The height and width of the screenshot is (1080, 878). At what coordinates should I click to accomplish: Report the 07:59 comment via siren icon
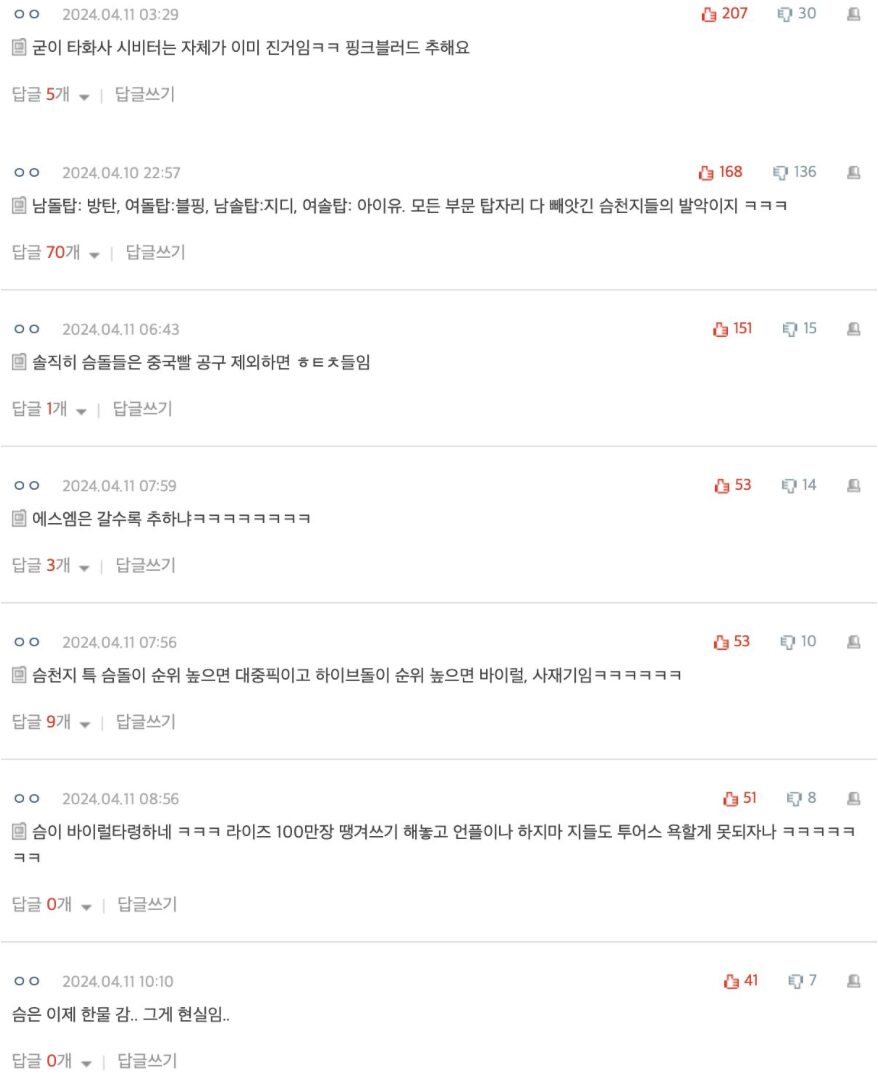coord(853,485)
